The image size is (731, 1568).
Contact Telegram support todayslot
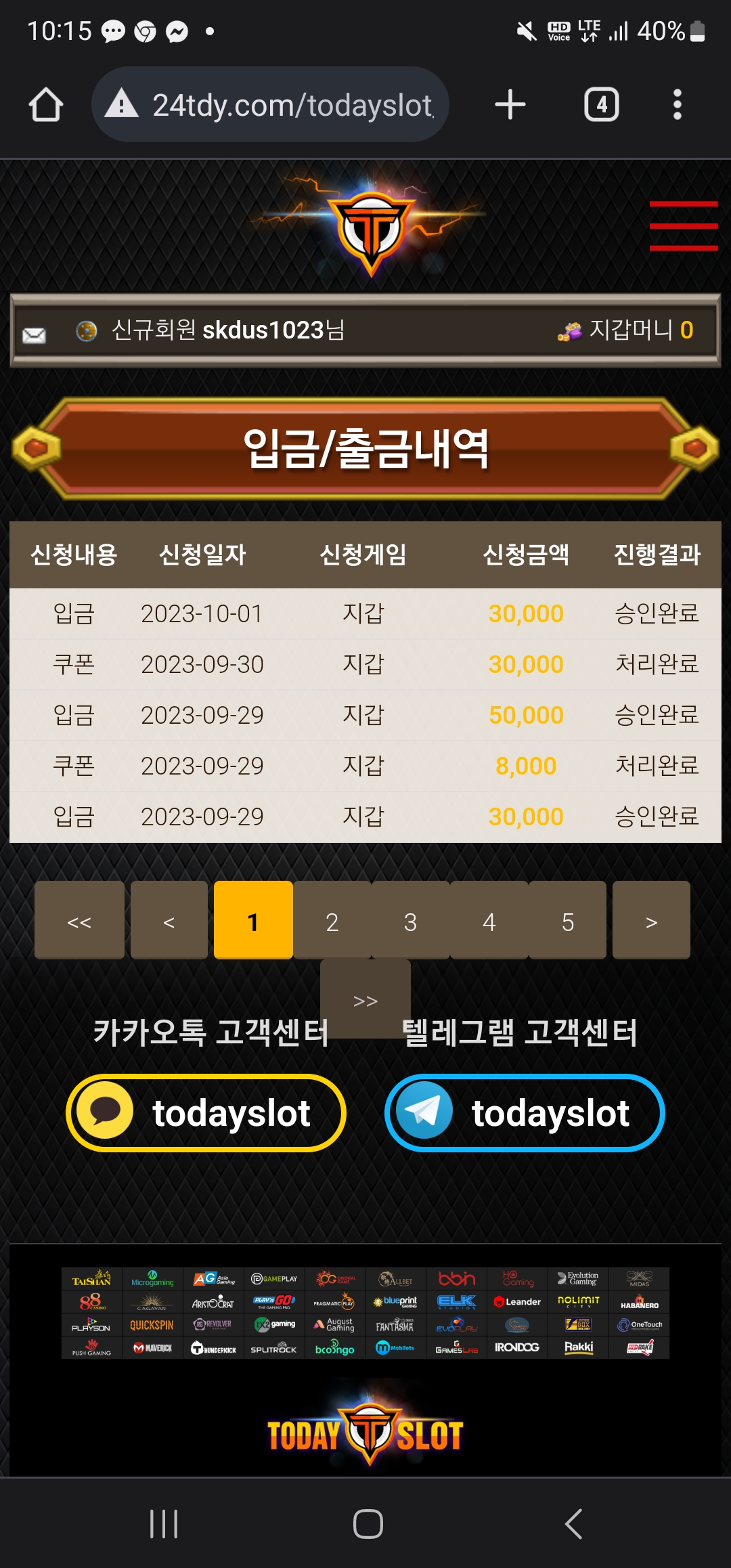click(525, 1113)
